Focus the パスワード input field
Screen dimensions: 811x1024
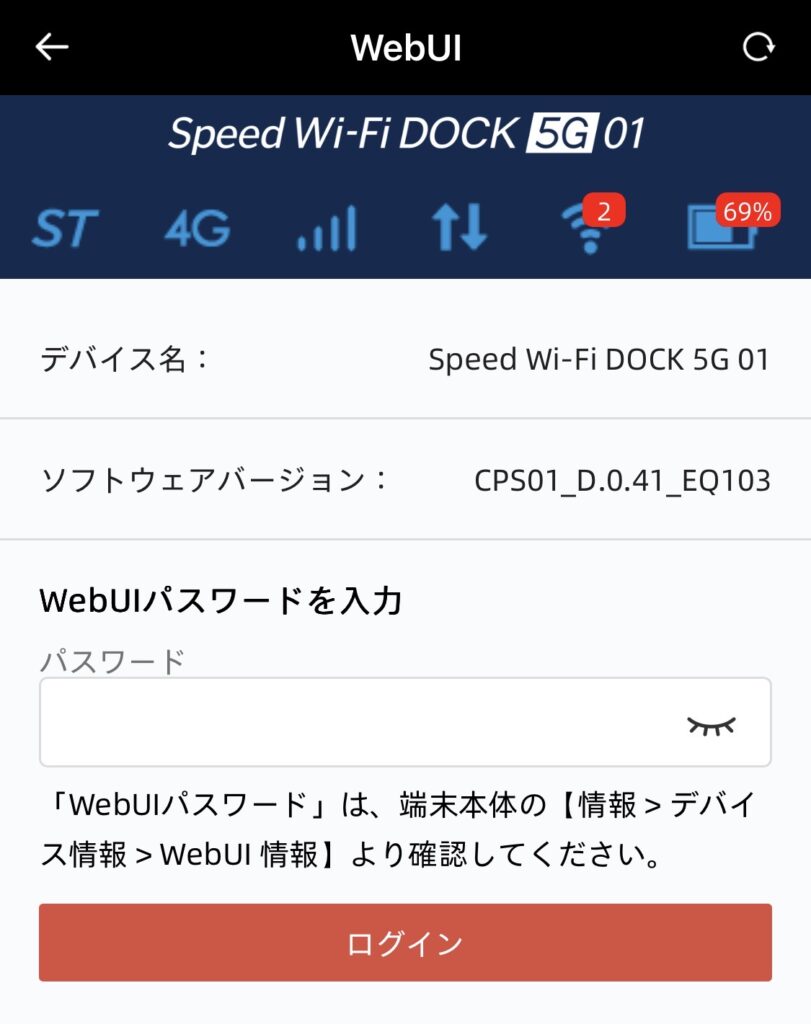pyautogui.click(x=350, y=722)
